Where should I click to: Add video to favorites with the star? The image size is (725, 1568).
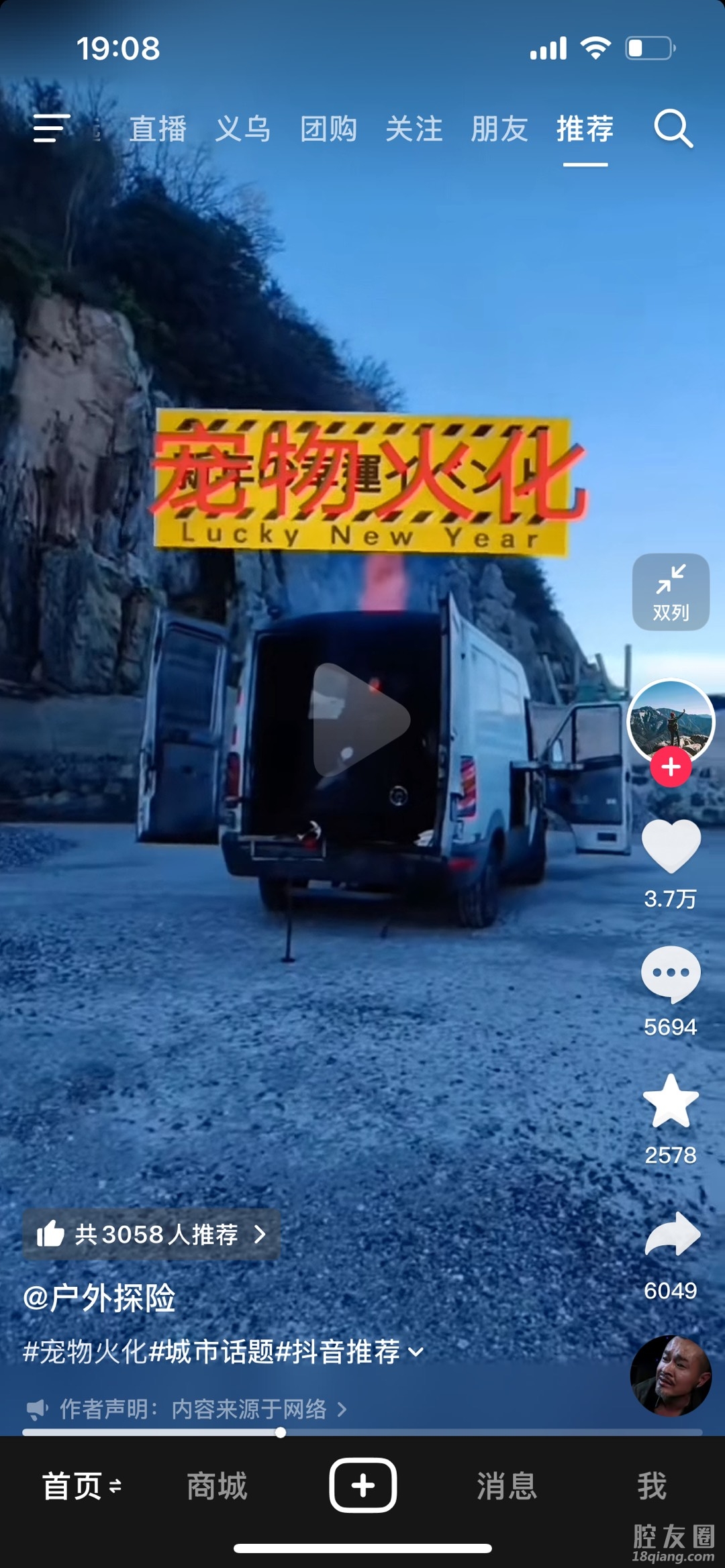tap(671, 1102)
